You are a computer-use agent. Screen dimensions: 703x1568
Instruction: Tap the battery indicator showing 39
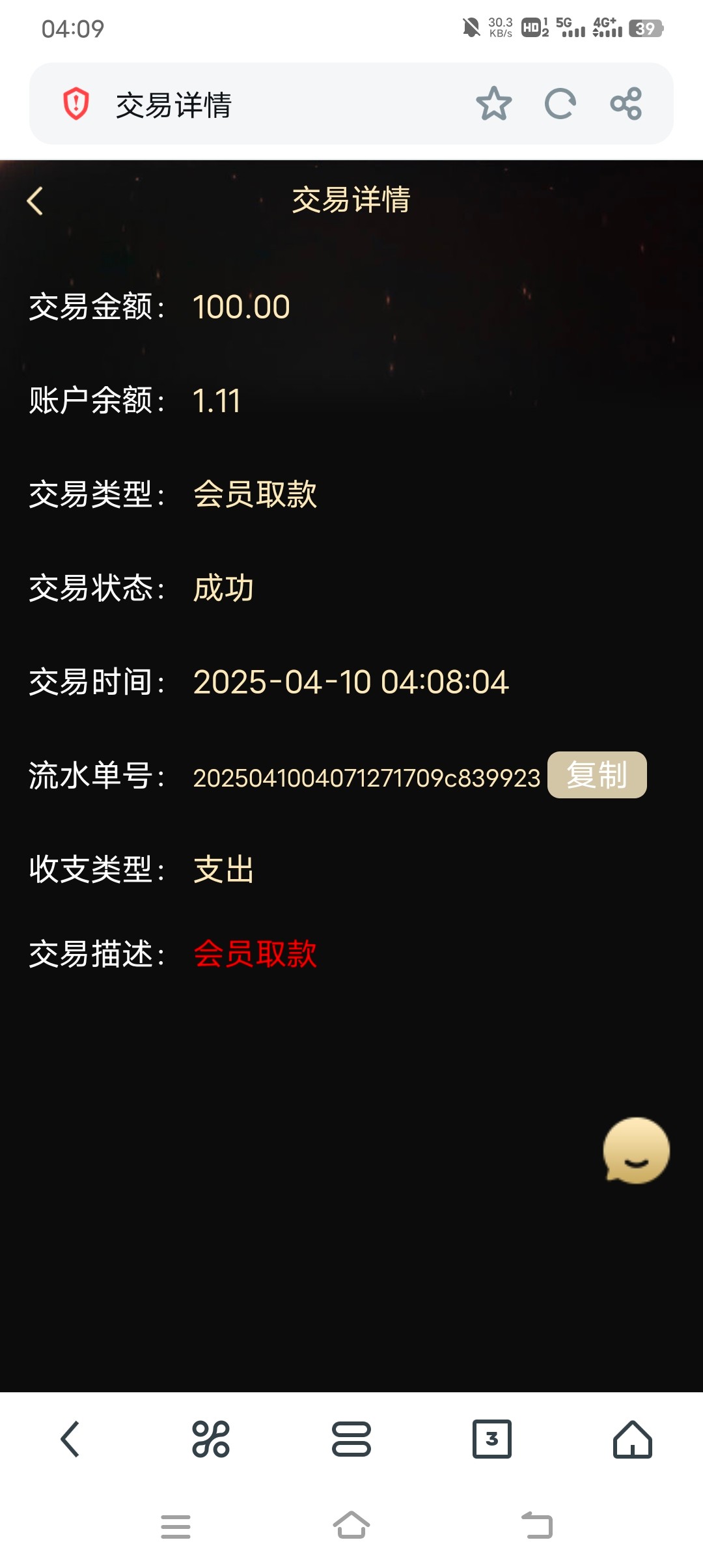[644, 28]
